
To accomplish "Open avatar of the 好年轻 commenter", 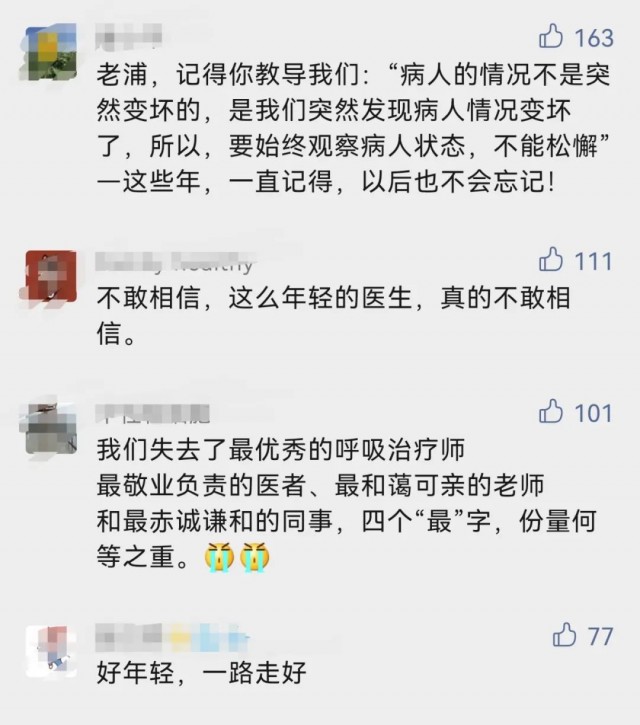I will [x=47, y=647].
